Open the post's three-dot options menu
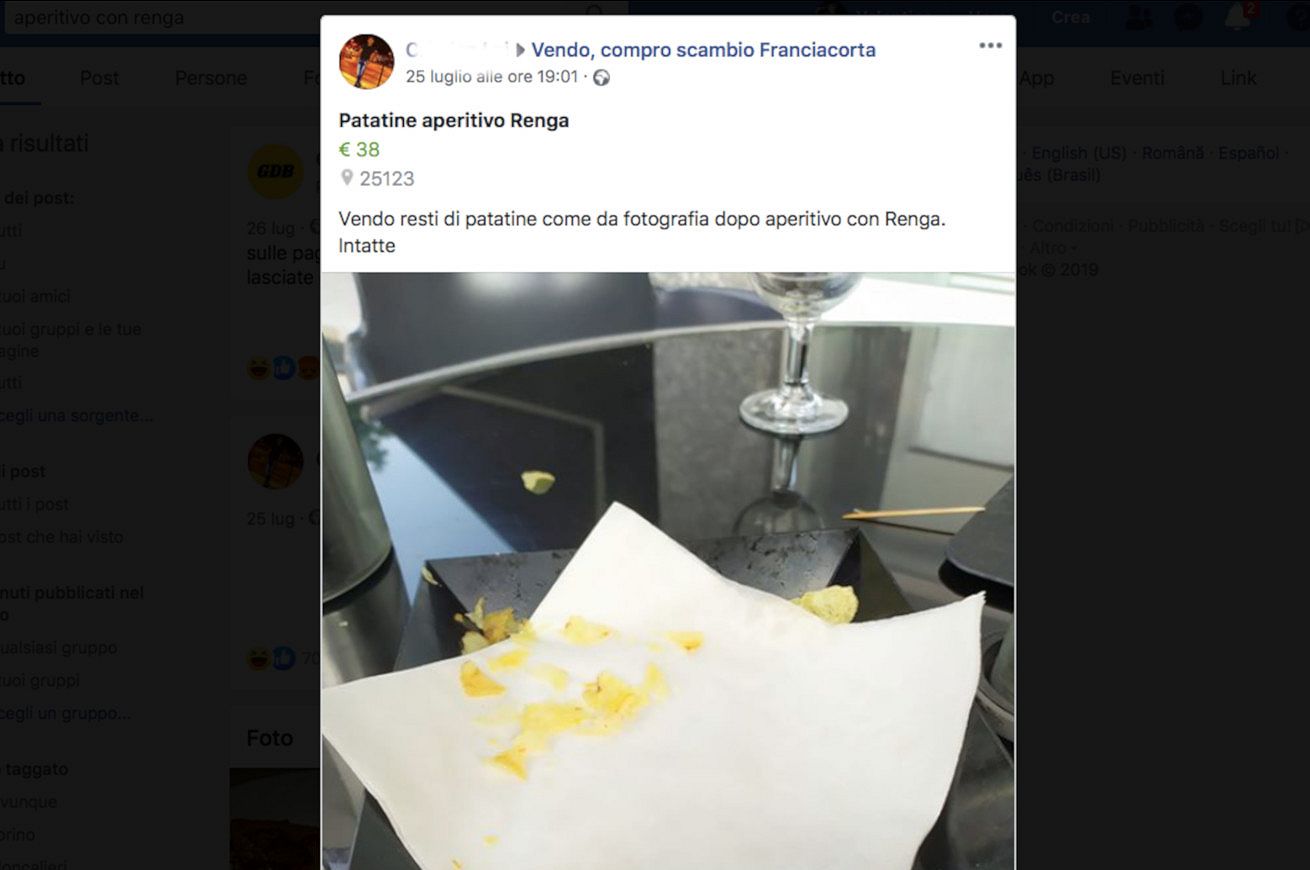 (x=990, y=46)
